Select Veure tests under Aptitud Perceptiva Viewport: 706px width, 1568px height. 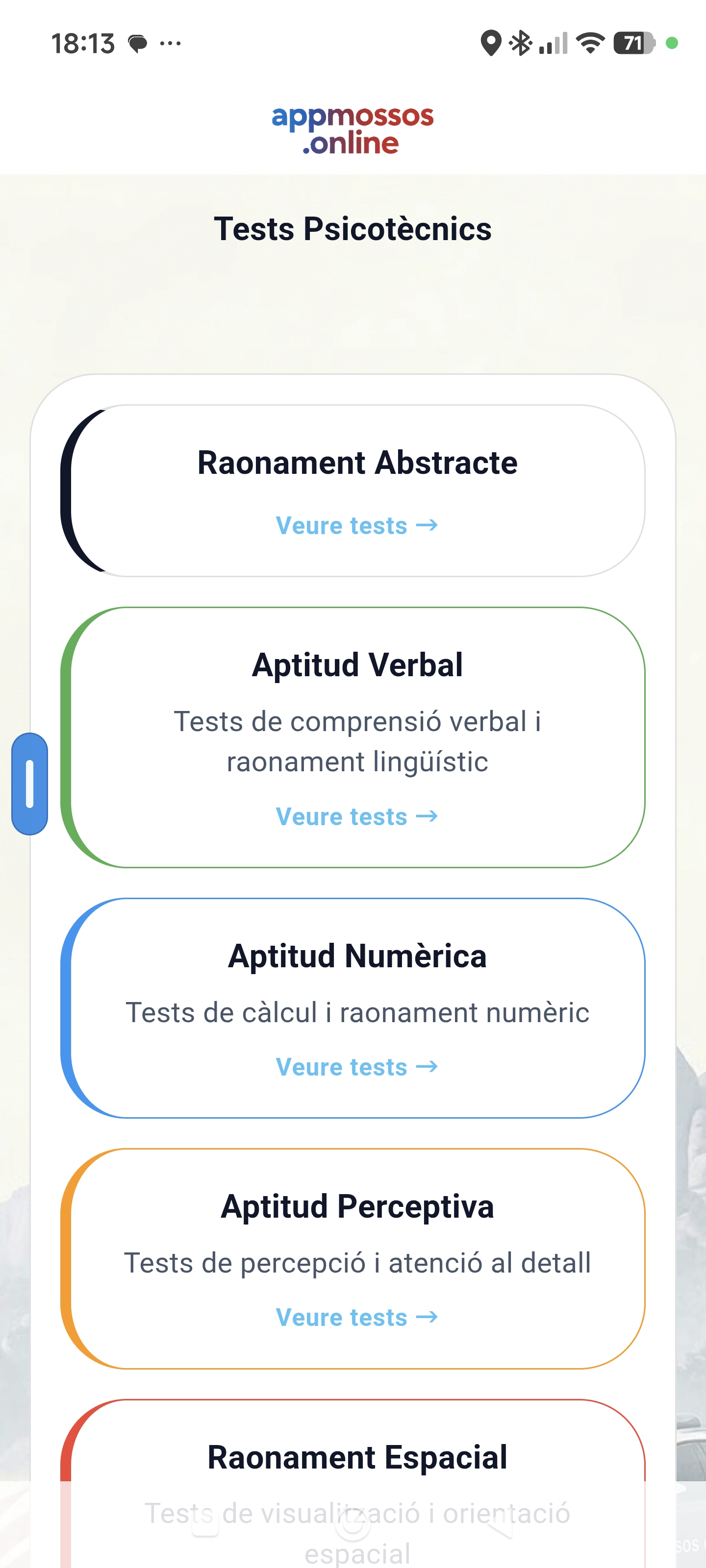(x=356, y=1317)
